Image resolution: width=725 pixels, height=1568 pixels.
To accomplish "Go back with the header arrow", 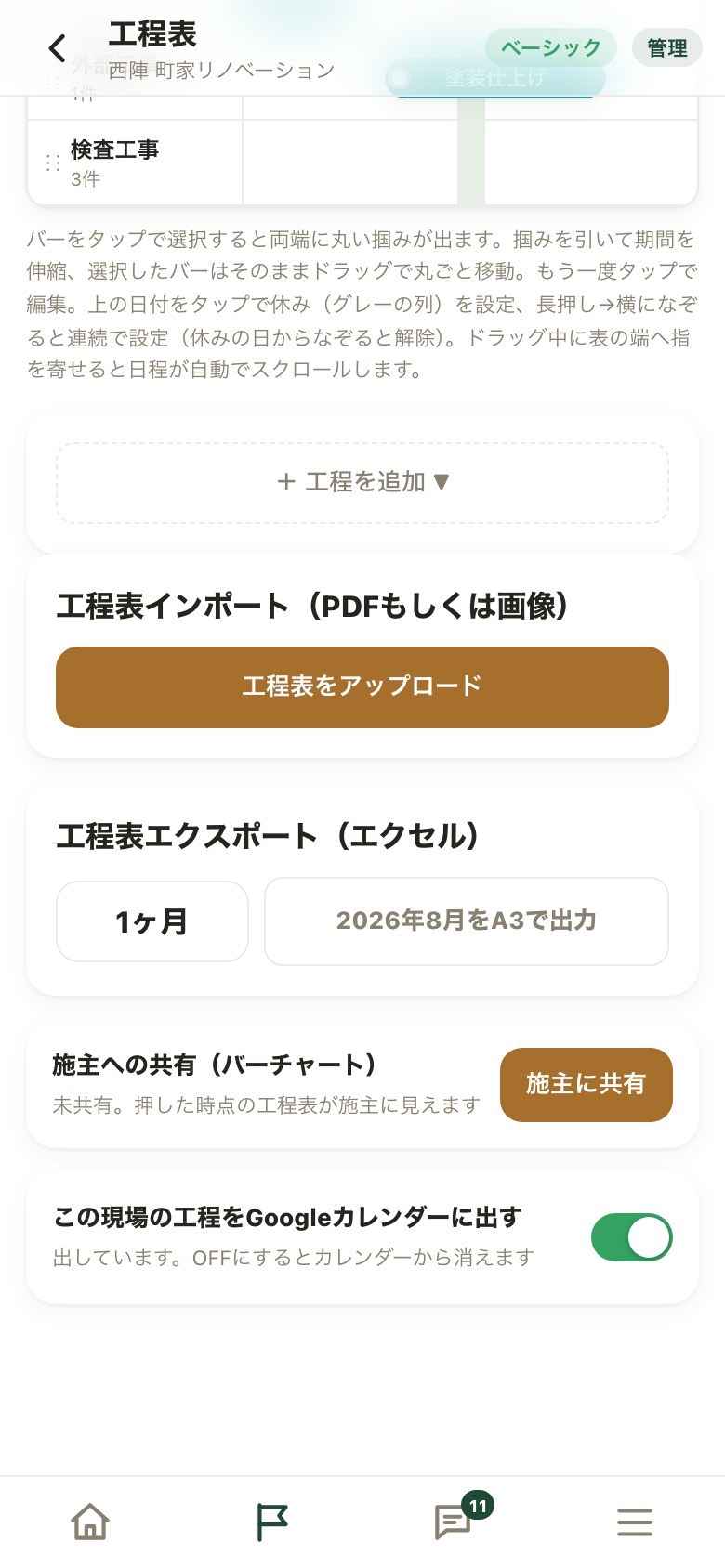I will 58,47.
